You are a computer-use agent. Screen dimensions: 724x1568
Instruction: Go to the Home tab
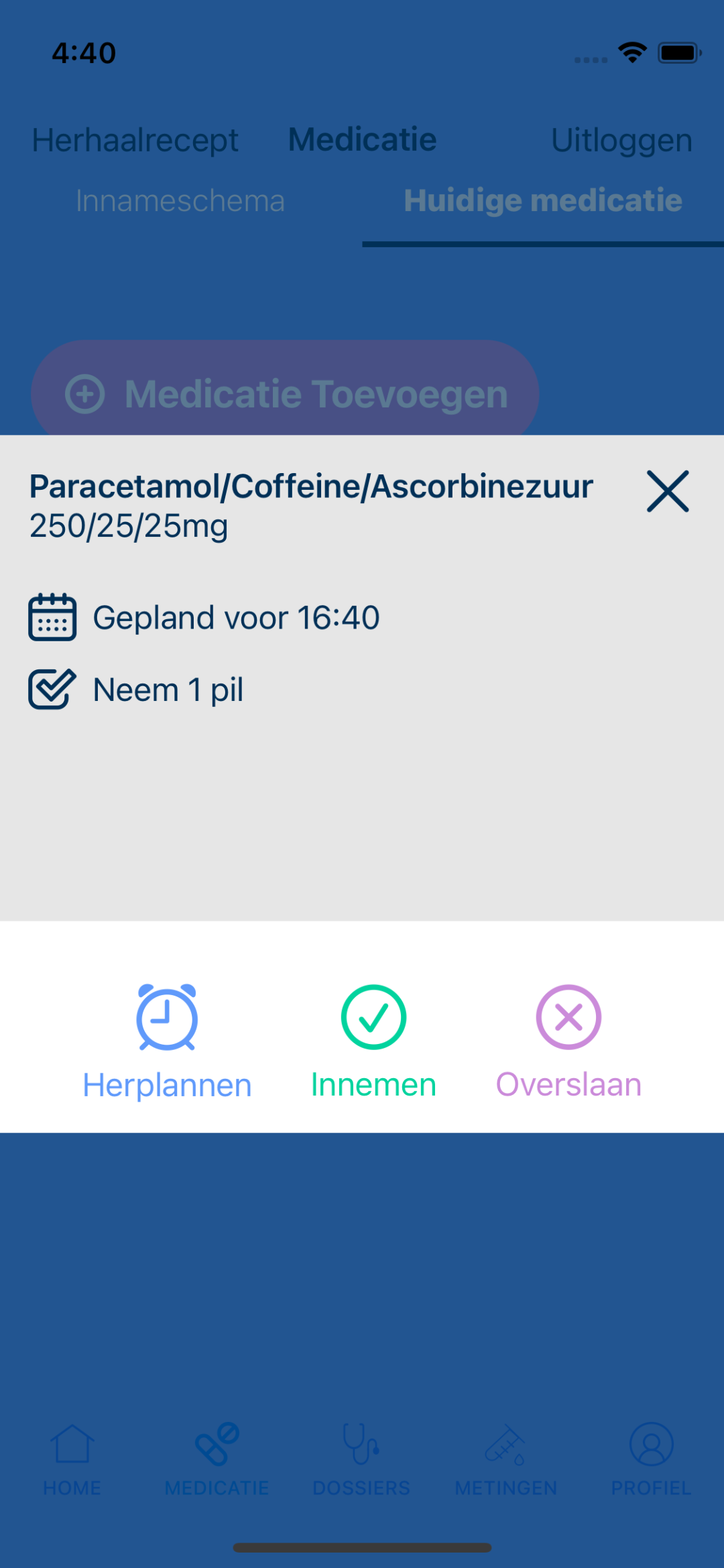72,1459
